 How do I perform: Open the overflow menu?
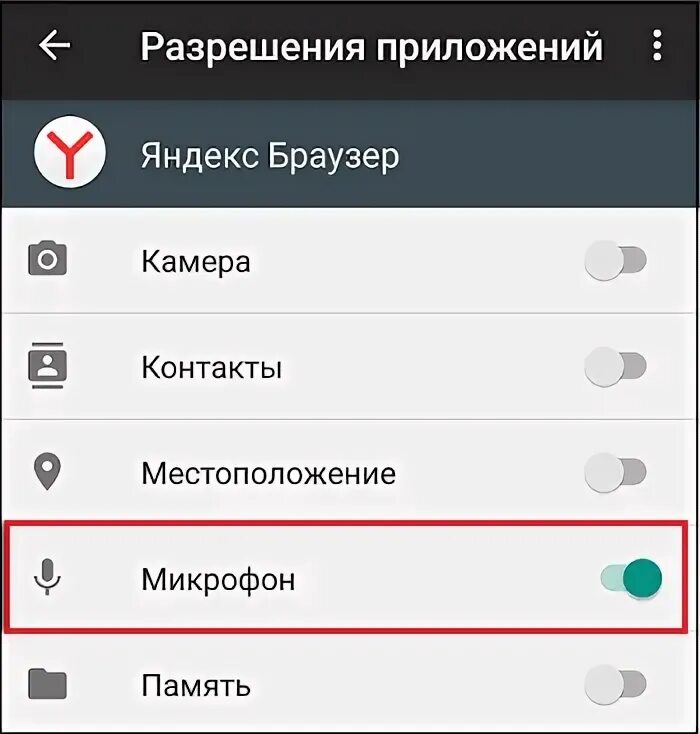657,46
